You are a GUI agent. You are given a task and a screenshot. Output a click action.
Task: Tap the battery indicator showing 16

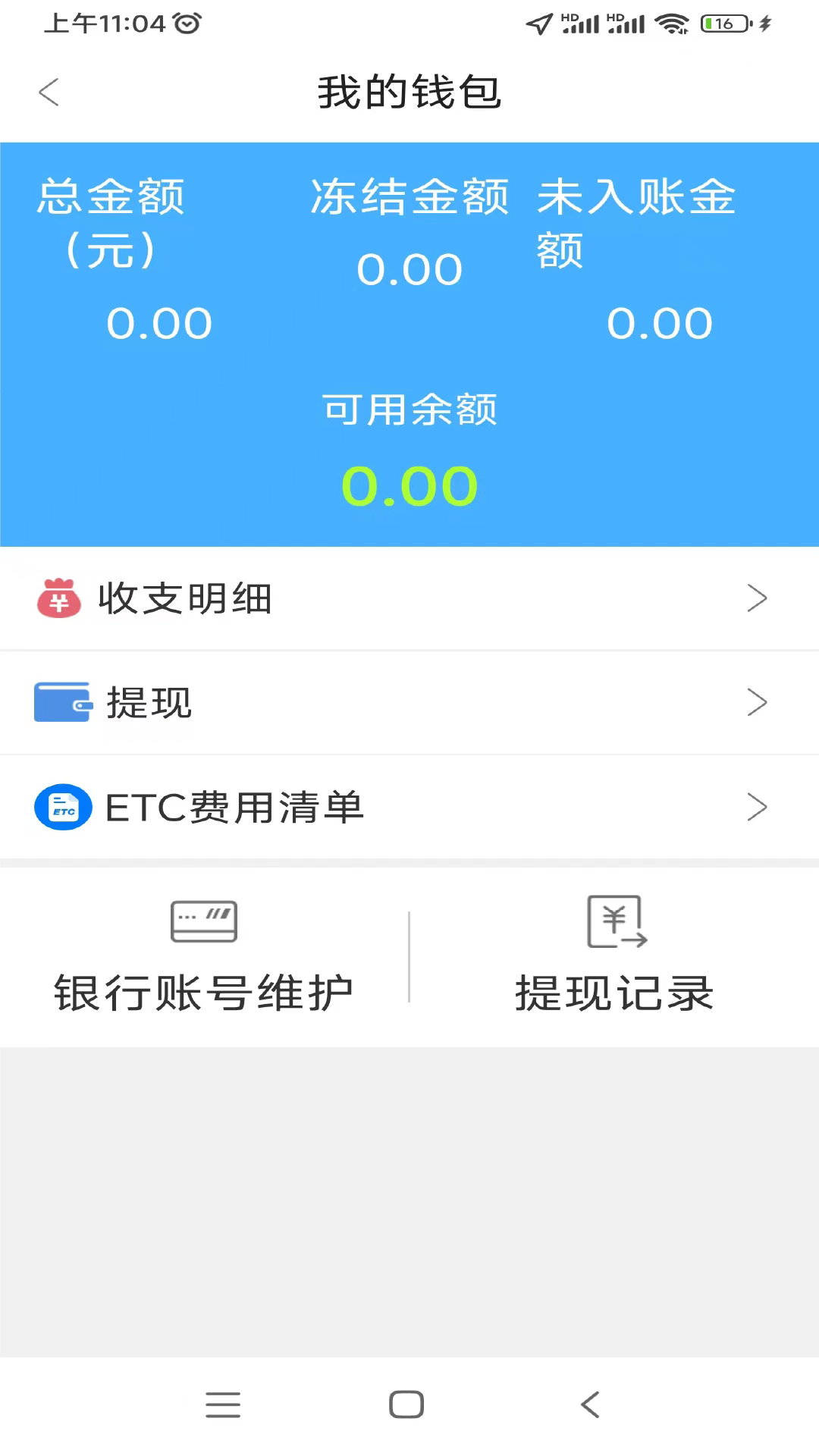tap(723, 23)
